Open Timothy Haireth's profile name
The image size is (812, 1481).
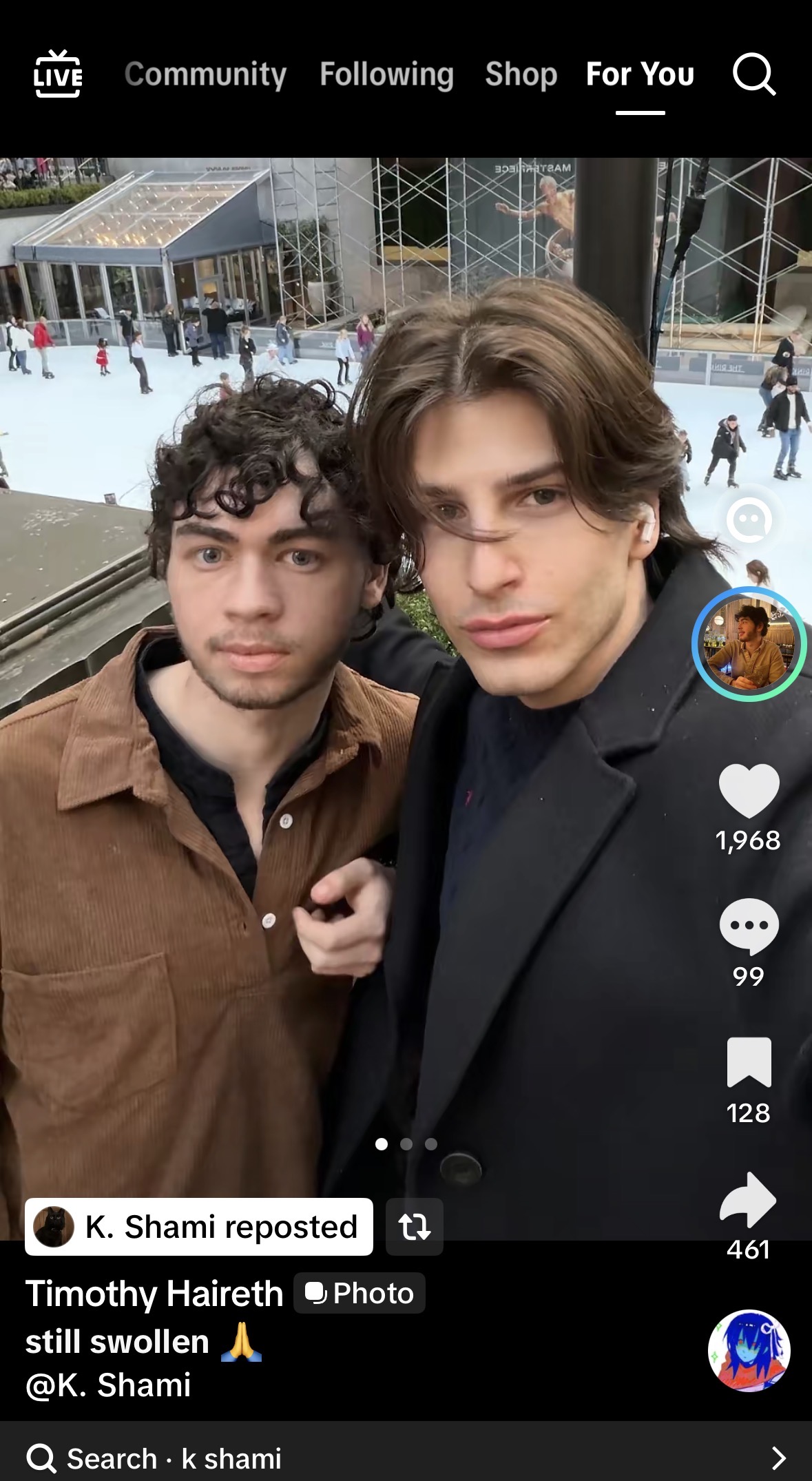pyautogui.click(x=154, y=1293)
